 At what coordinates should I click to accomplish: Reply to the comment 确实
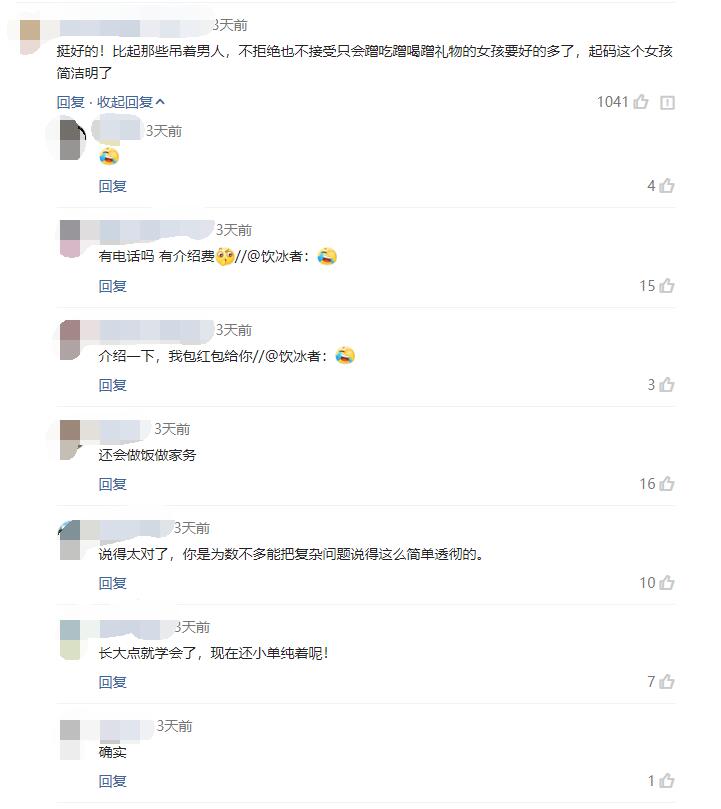pyautogui.click(x=112, y=781)
